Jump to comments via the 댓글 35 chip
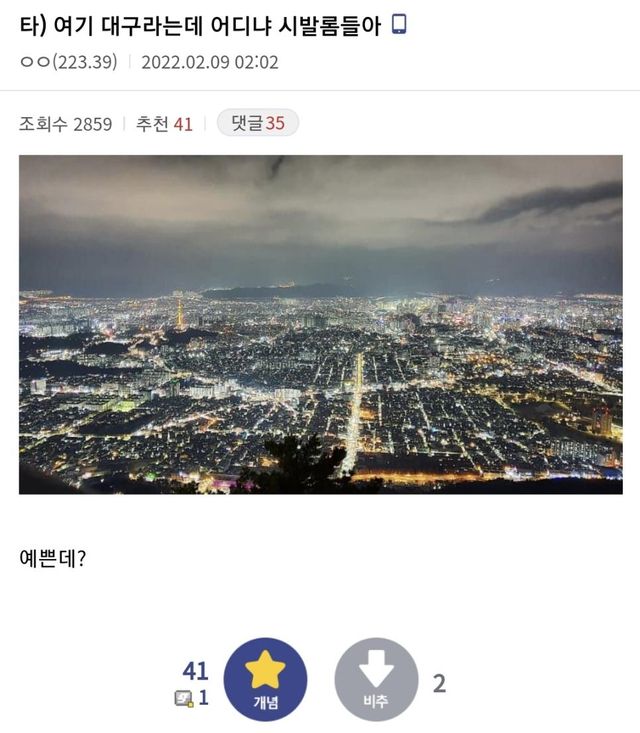Viewport: 640px width, 733px height. [x=258, y=124]
